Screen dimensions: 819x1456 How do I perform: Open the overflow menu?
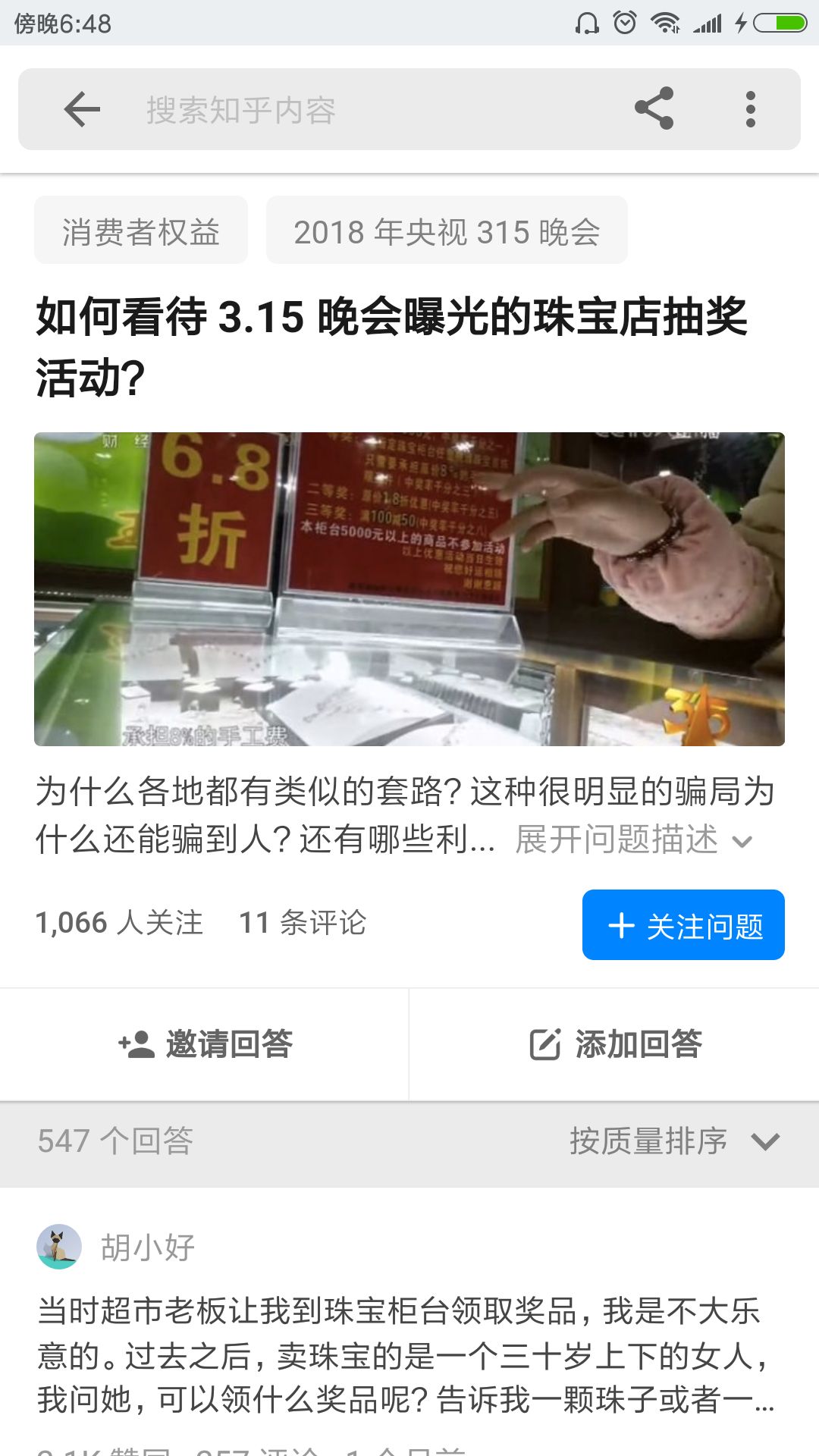750,109
